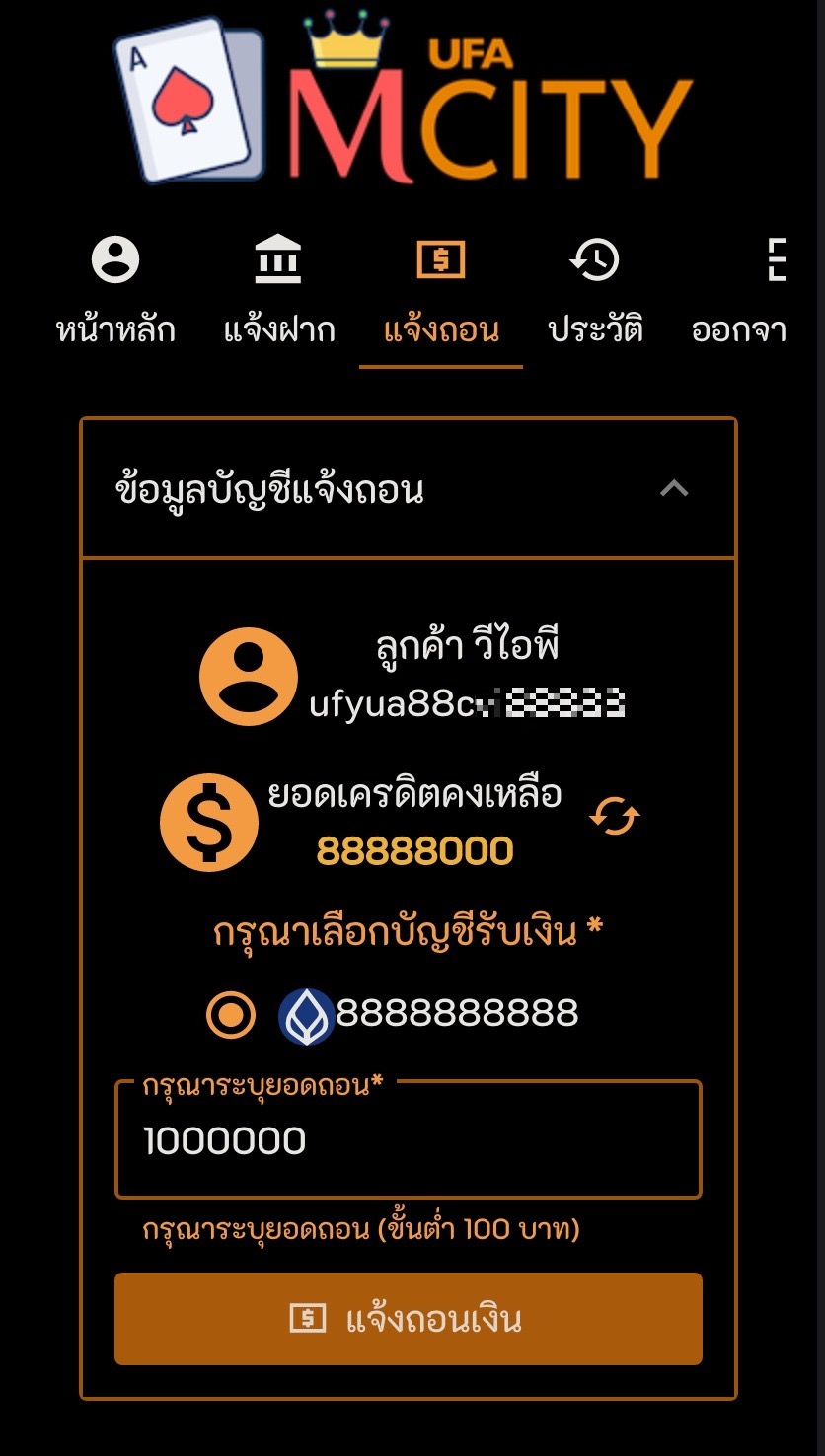
Task: Switch to the แจ้งฝาก tab
Action: tap(279, 293)
